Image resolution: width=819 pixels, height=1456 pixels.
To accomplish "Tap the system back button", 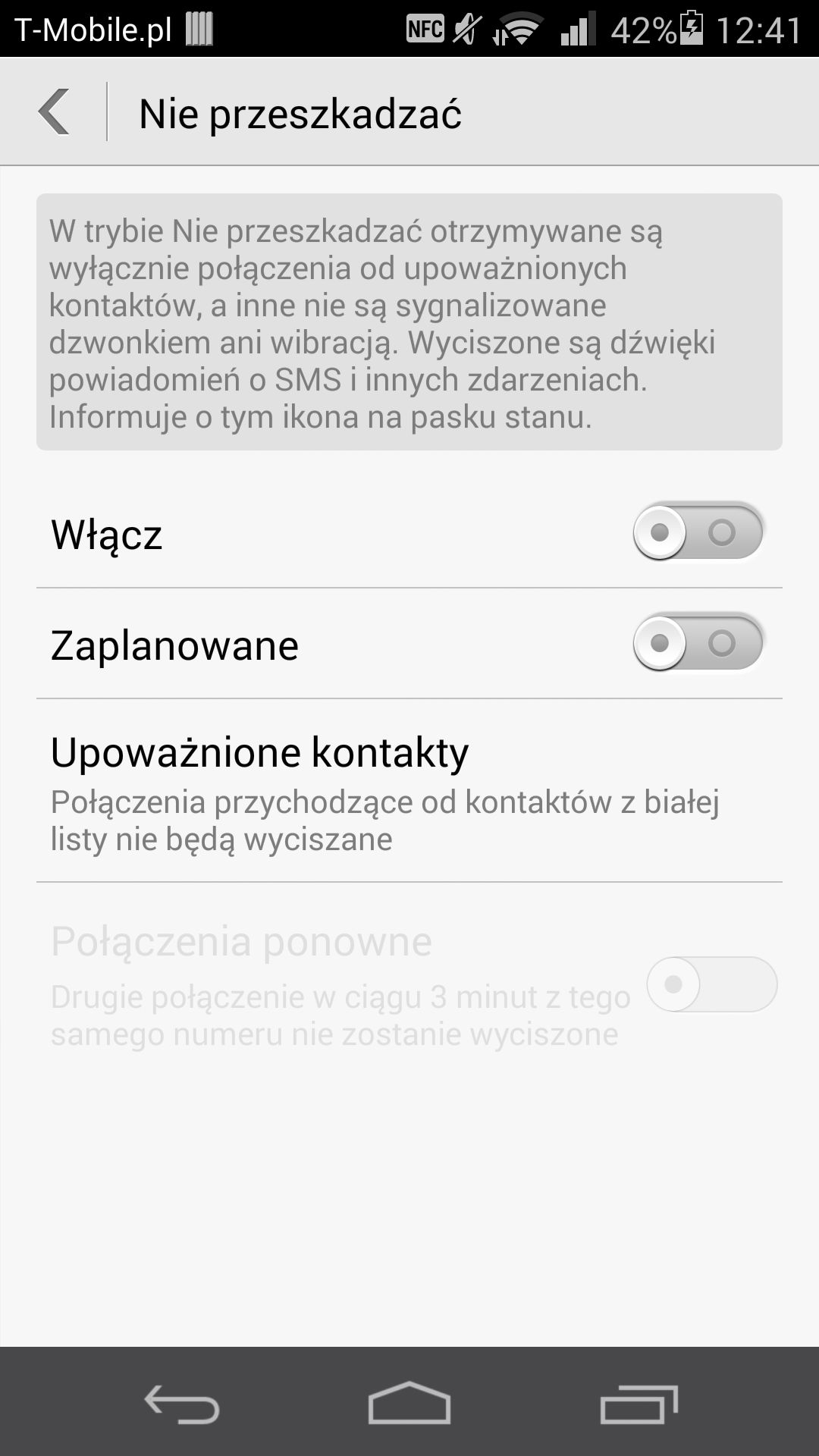I will [182, 1404].
